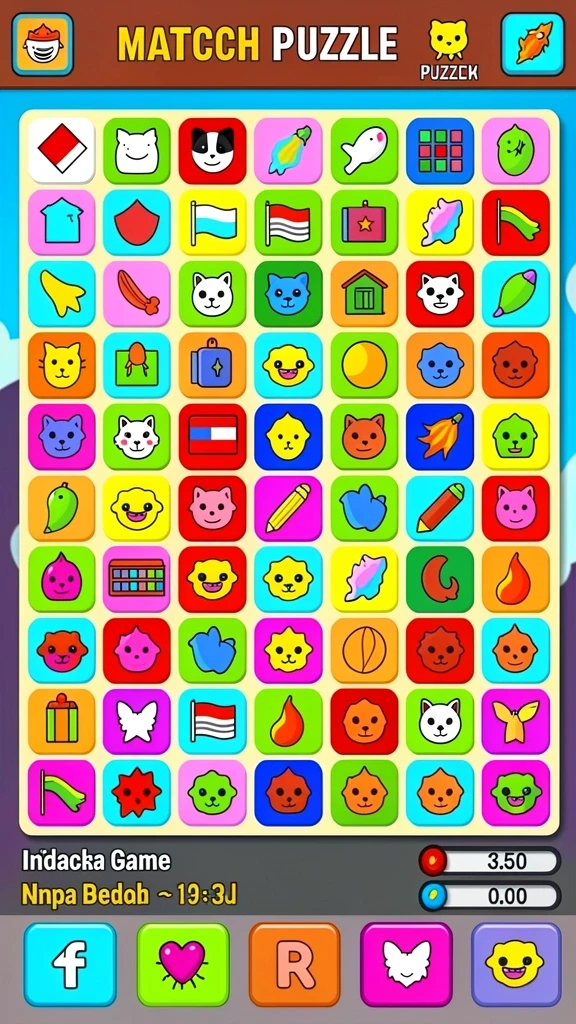Tap the yellow smiley button on purple
The image size is (576, 1024).
tap(517, 963)
